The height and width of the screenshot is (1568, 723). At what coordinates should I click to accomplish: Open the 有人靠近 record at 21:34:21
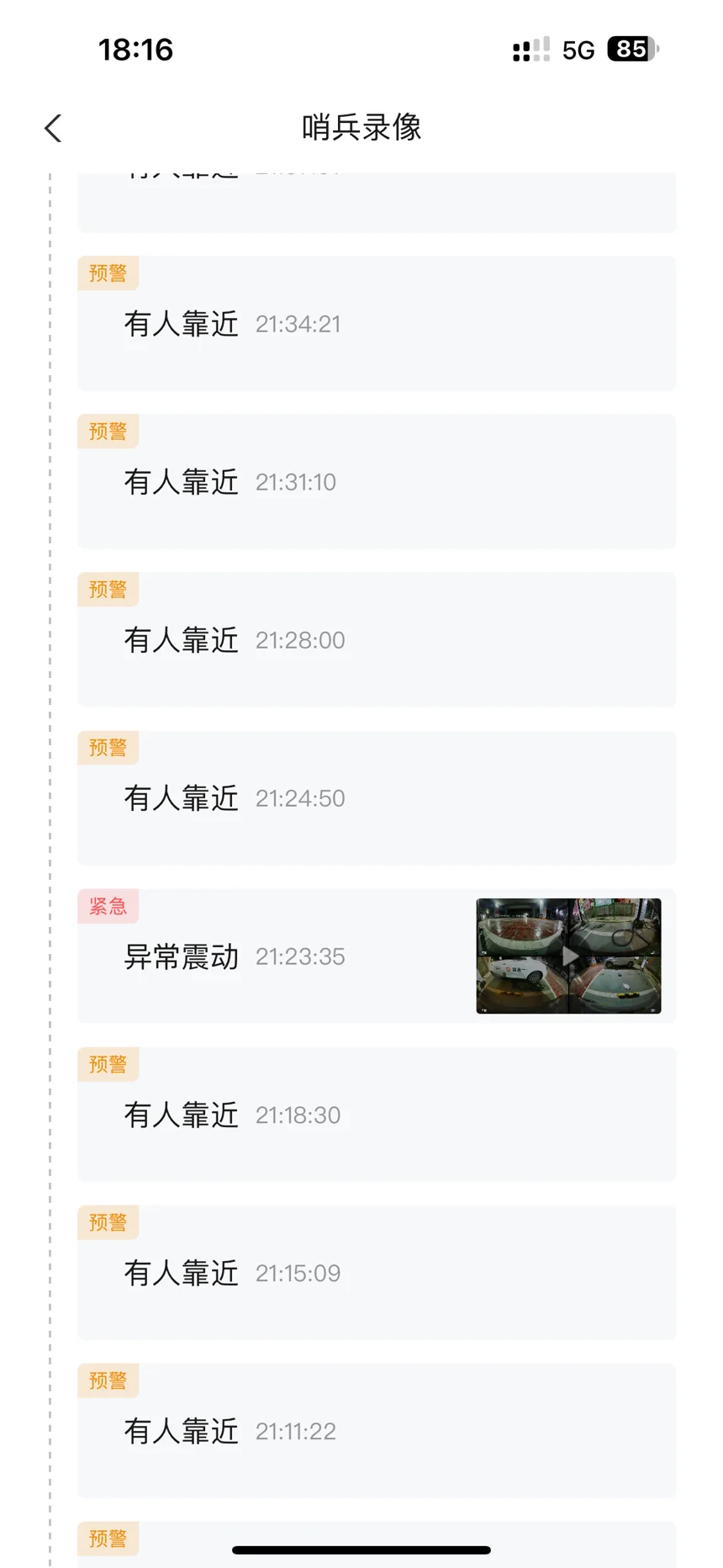376,324
